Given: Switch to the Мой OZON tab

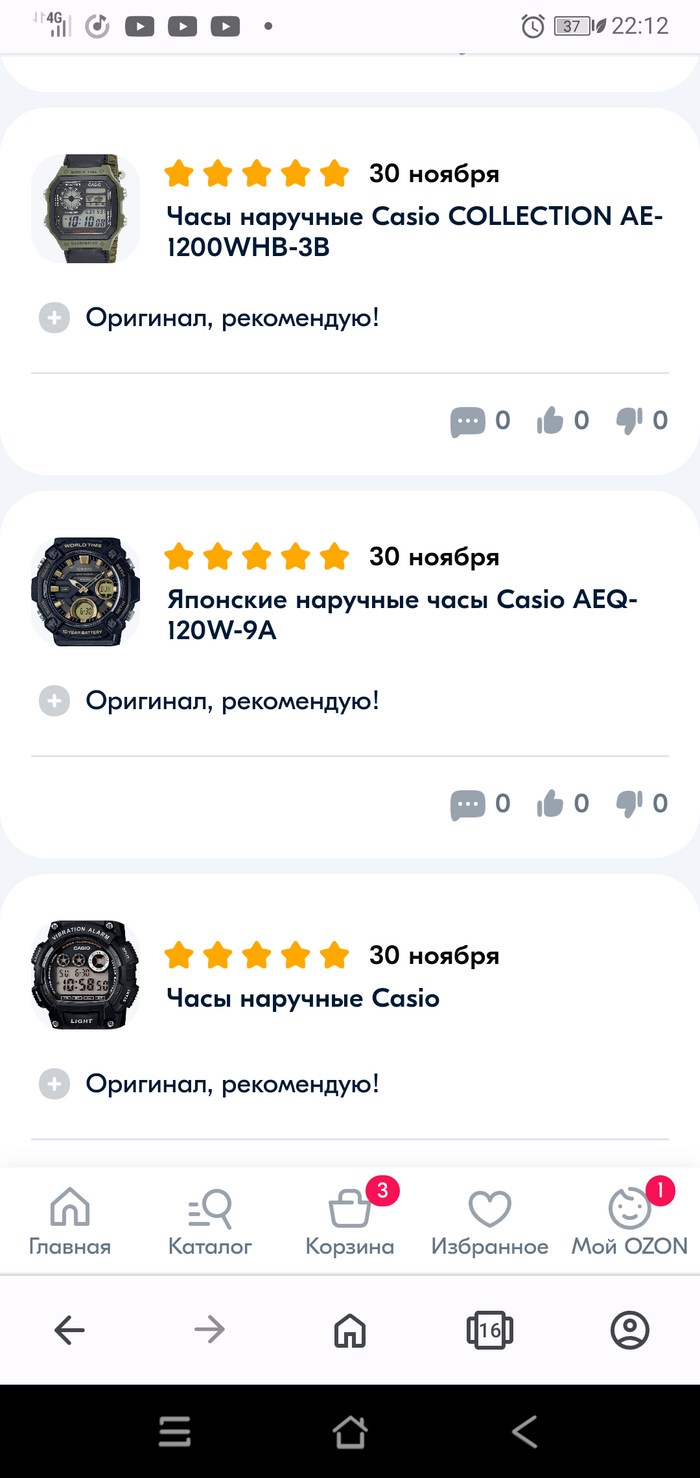Looking at the screenshot, I should tap(630, 1222).
